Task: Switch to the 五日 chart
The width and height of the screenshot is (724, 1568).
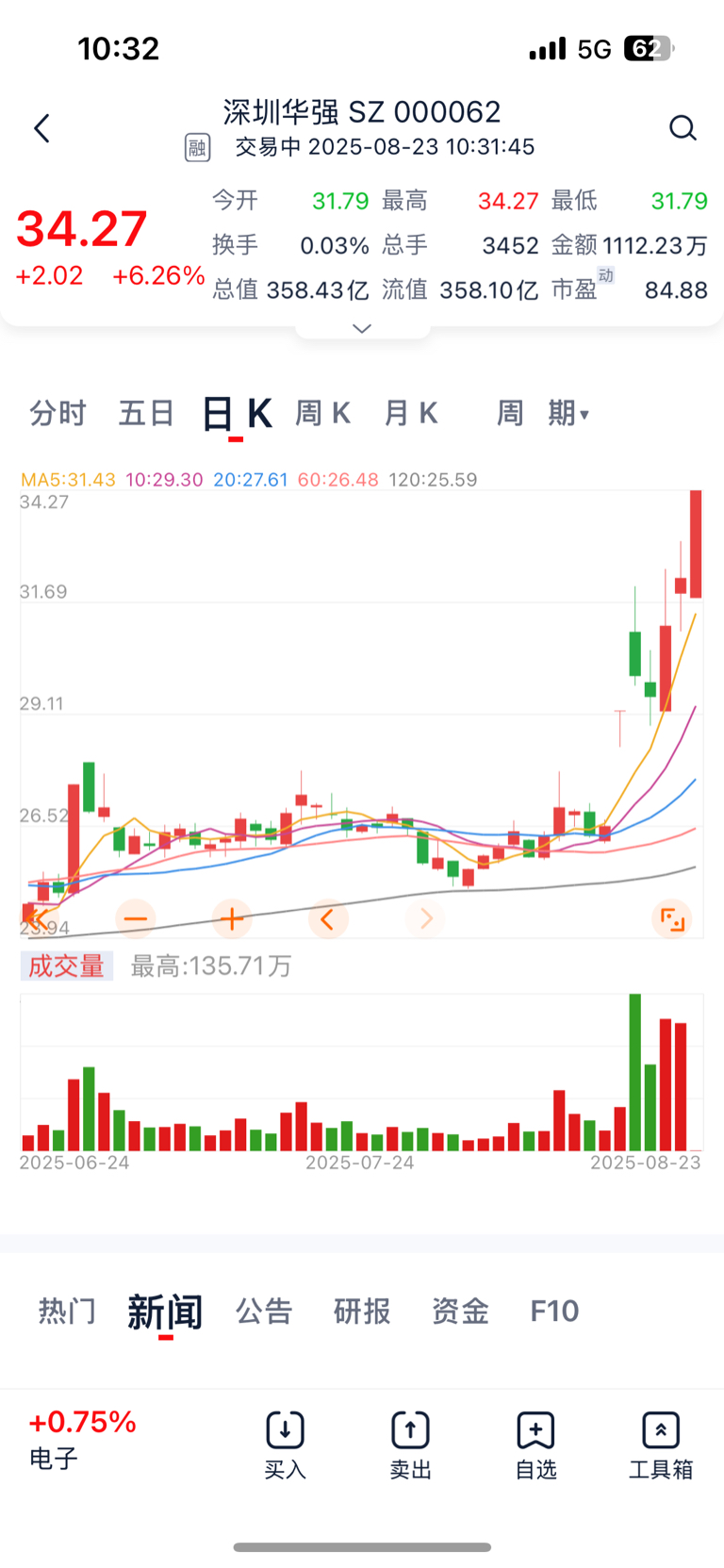Action: point(146,413)
